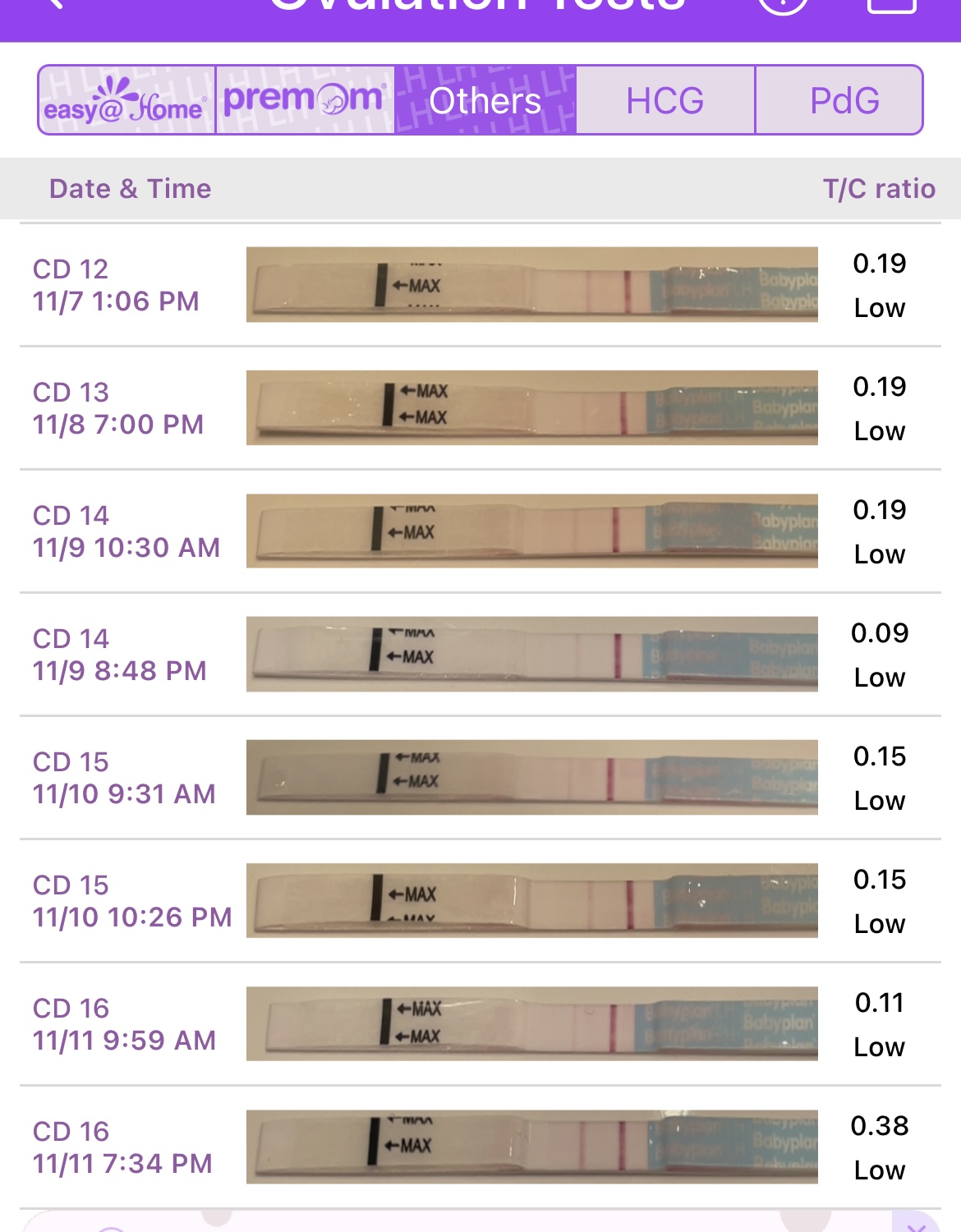961x1232 pixels.
Task: Select the 11/9 8:48 PM test entry
Action: pyautogui.click(x=480, y=655)
